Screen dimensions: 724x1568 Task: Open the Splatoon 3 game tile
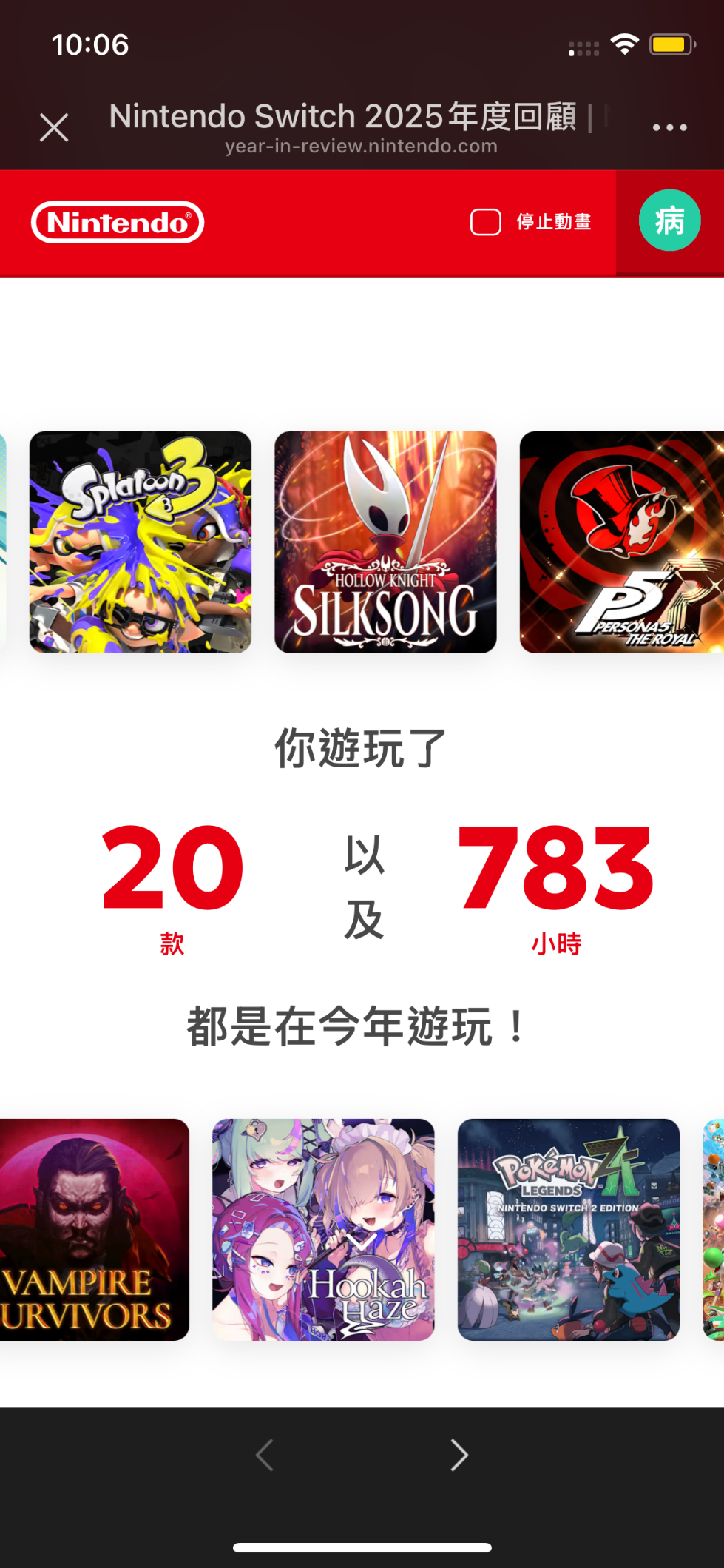pos(141,542)
